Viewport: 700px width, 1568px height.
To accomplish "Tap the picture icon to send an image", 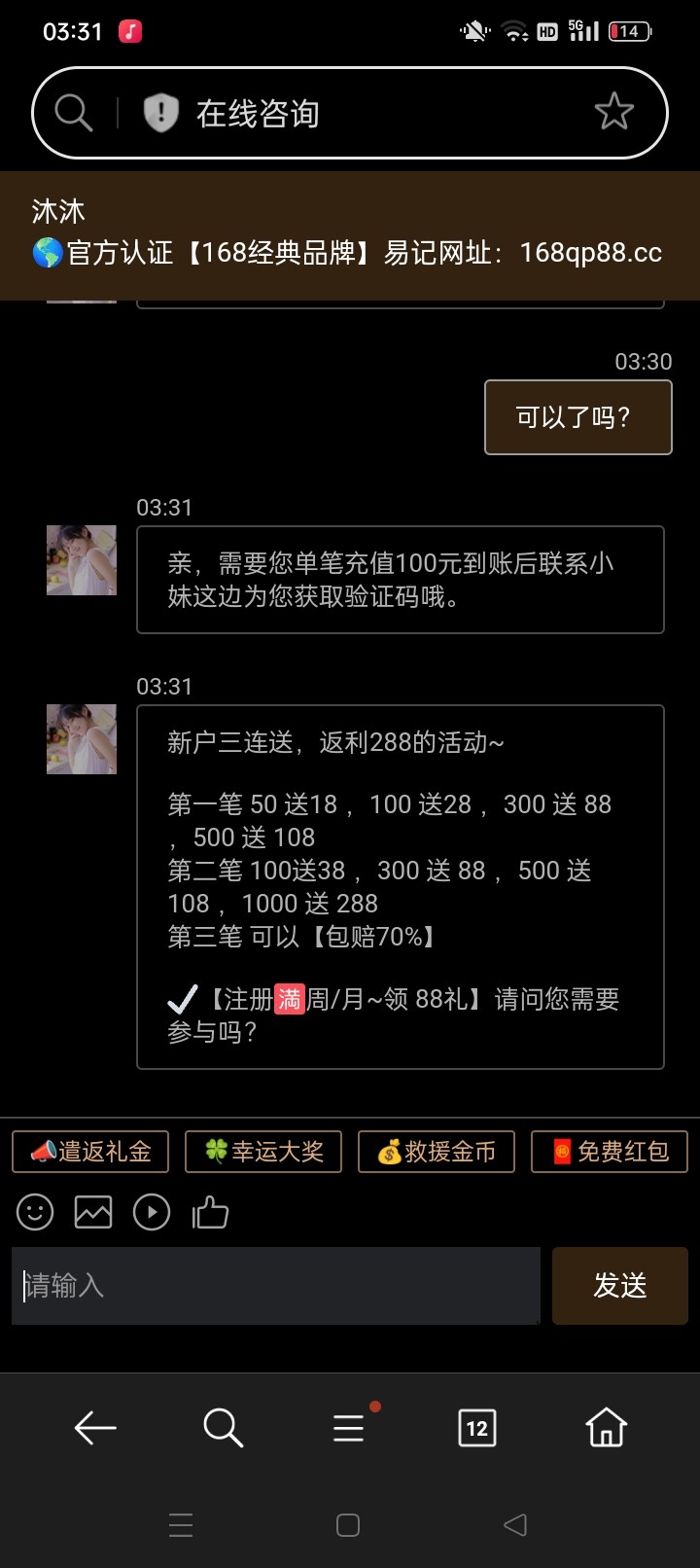I will pyautogui.click(x=93, y=1212).
